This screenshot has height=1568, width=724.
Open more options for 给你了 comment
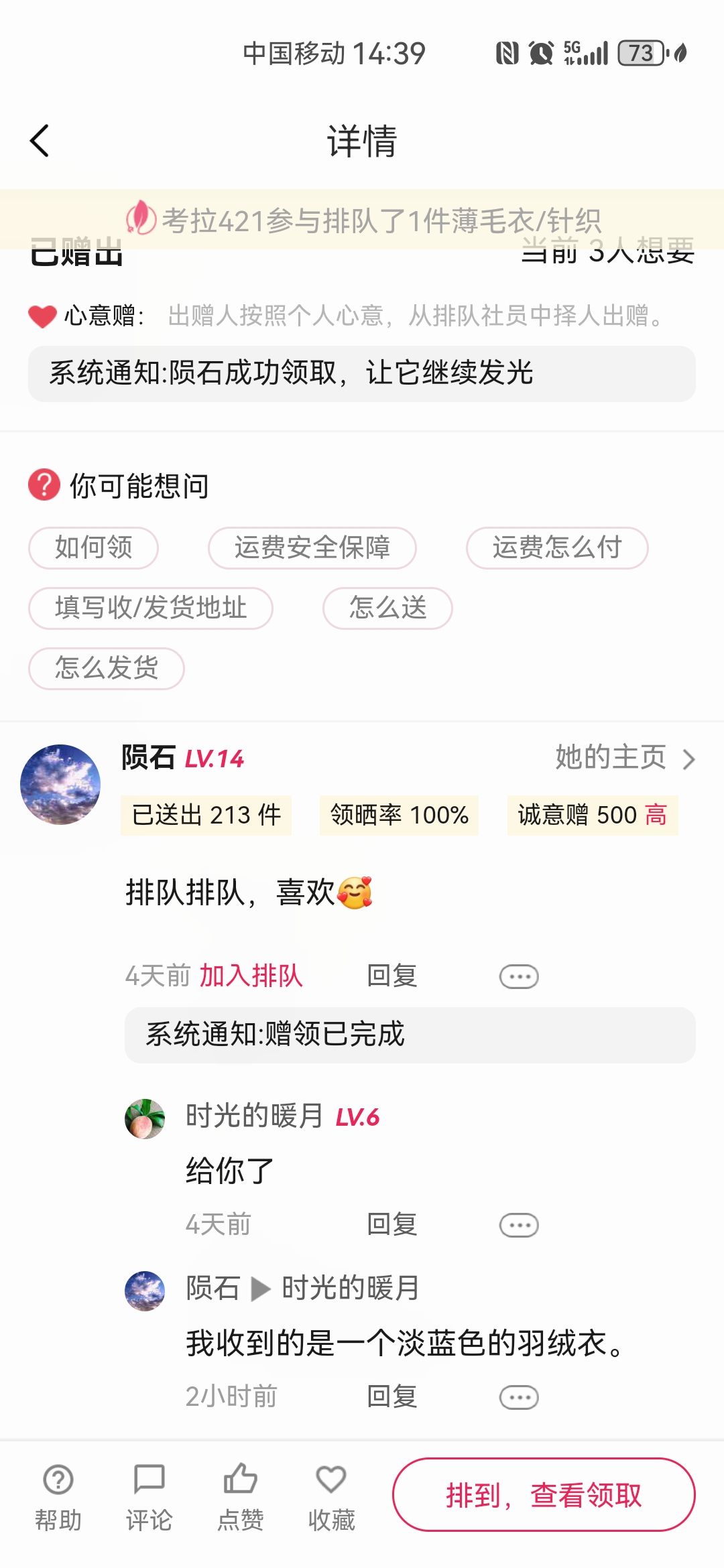tap(519, 1225)
